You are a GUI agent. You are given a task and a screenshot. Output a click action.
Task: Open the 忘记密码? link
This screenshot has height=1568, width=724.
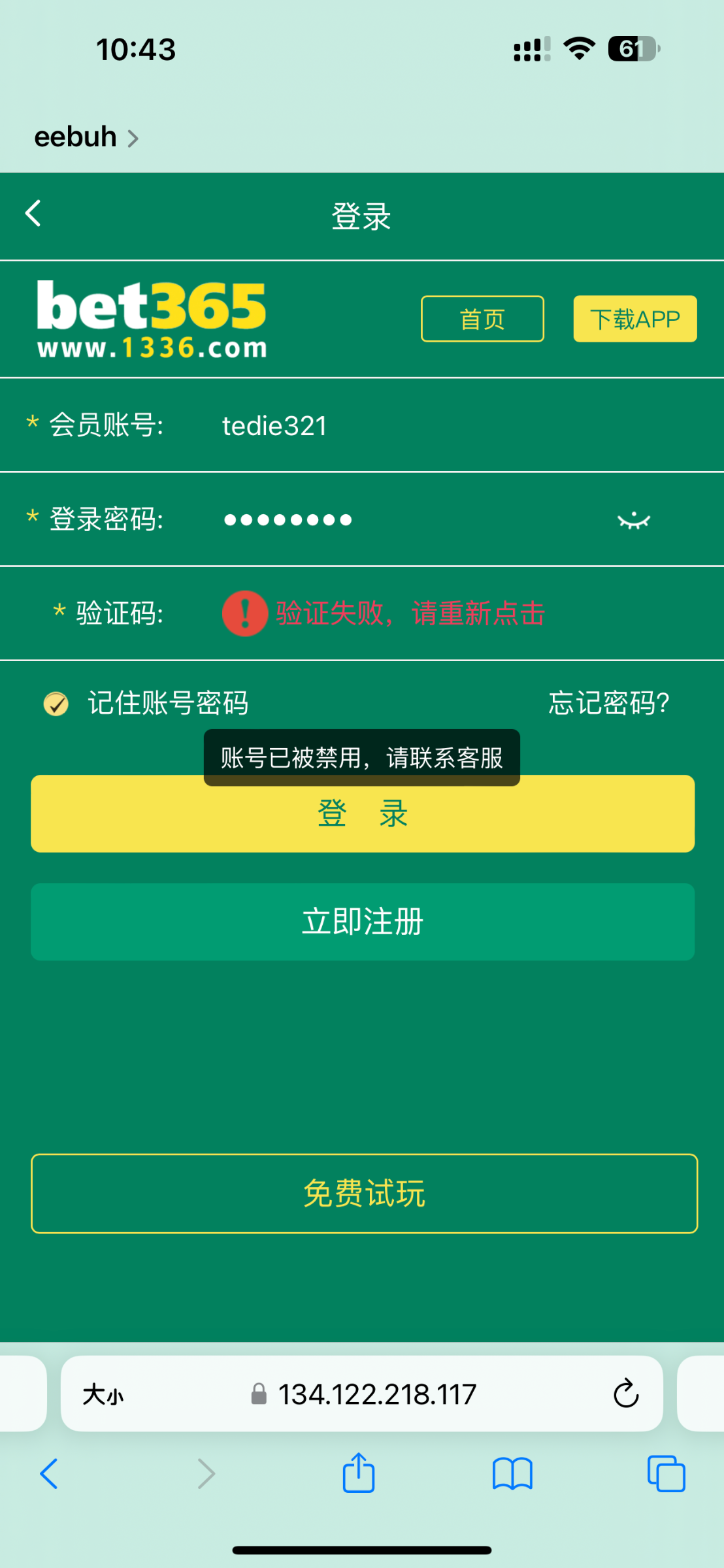pyautogui.click(x=609, y=703)
